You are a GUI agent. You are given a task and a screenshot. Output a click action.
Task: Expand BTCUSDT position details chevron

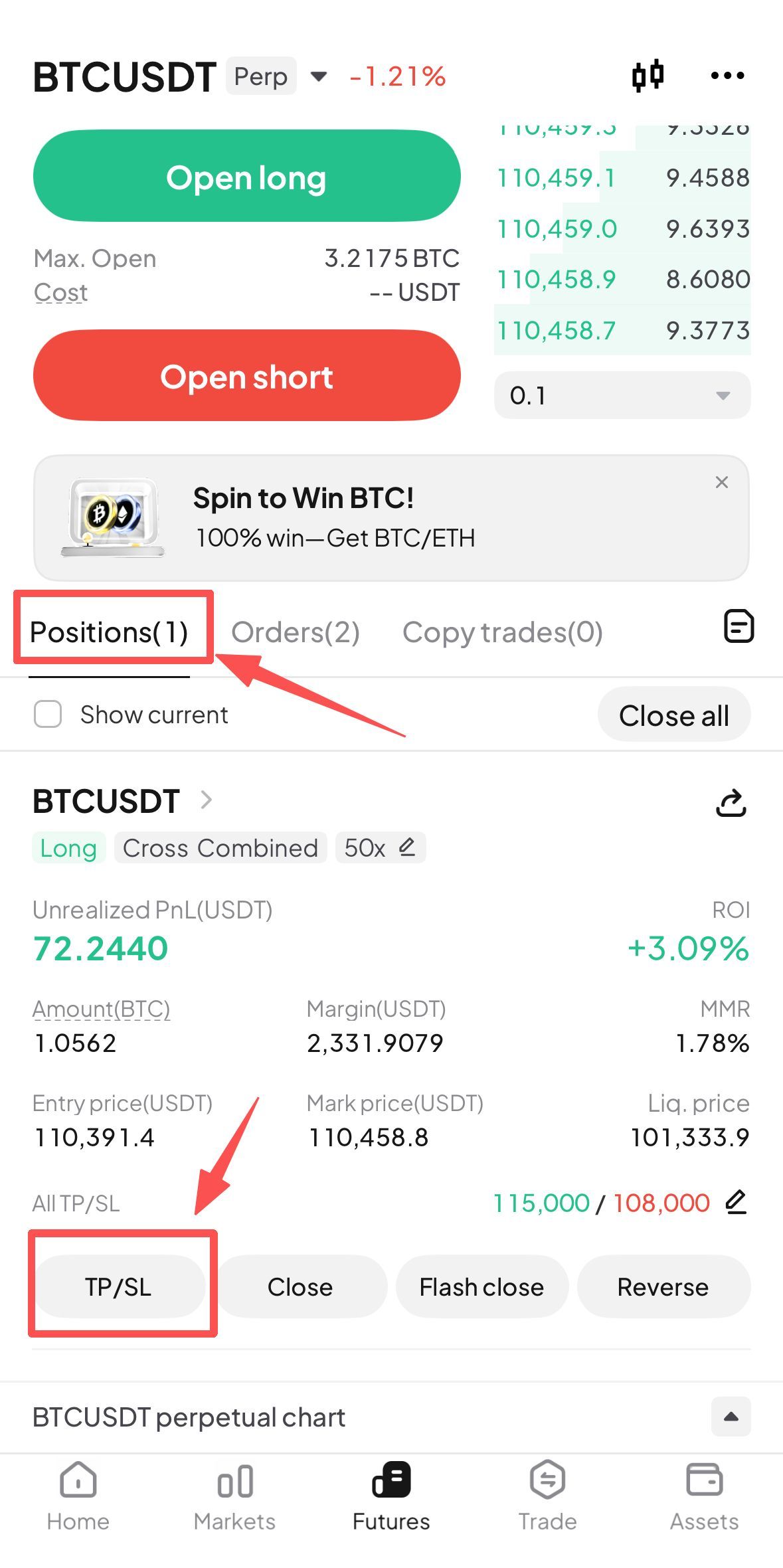[206, 801]
